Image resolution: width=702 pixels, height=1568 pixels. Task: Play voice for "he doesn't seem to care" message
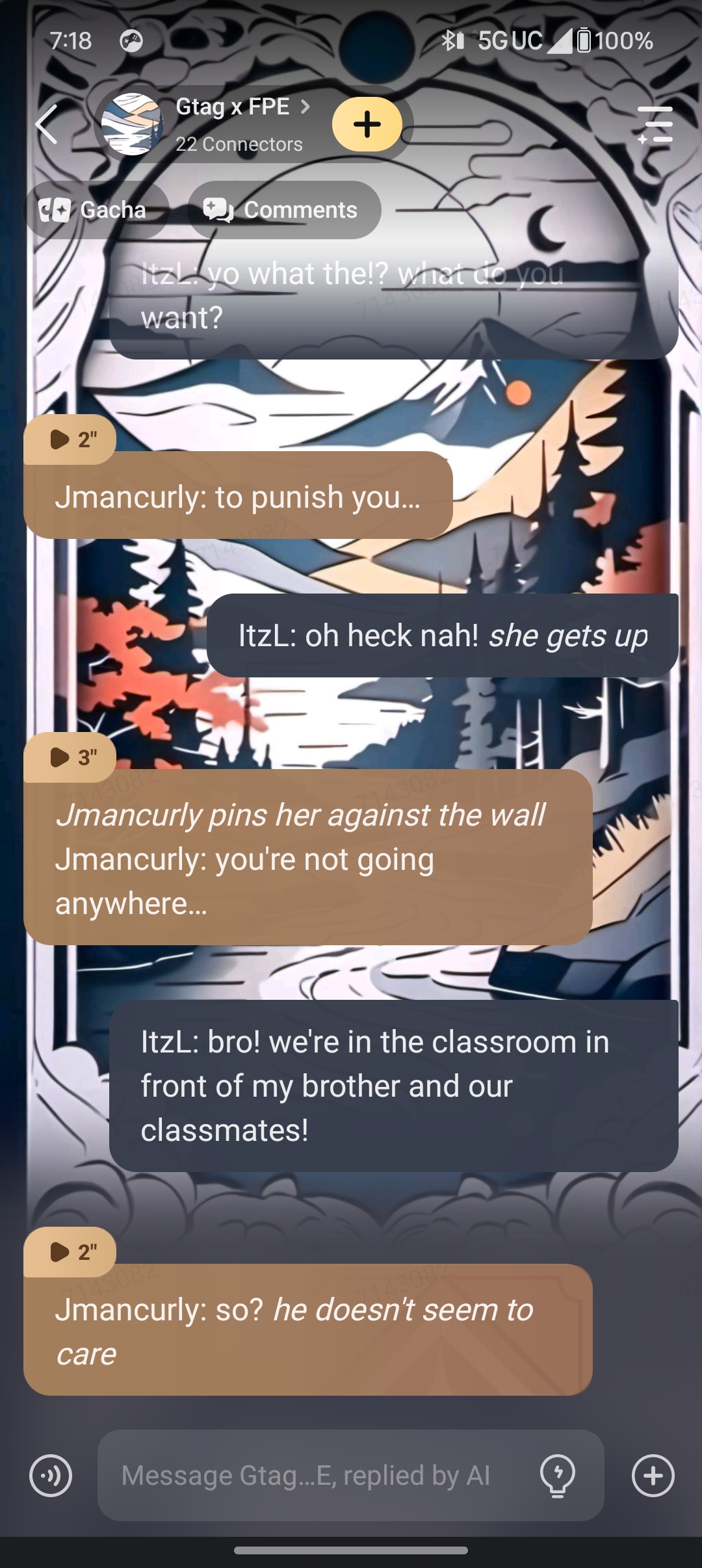coord(70,1252)
